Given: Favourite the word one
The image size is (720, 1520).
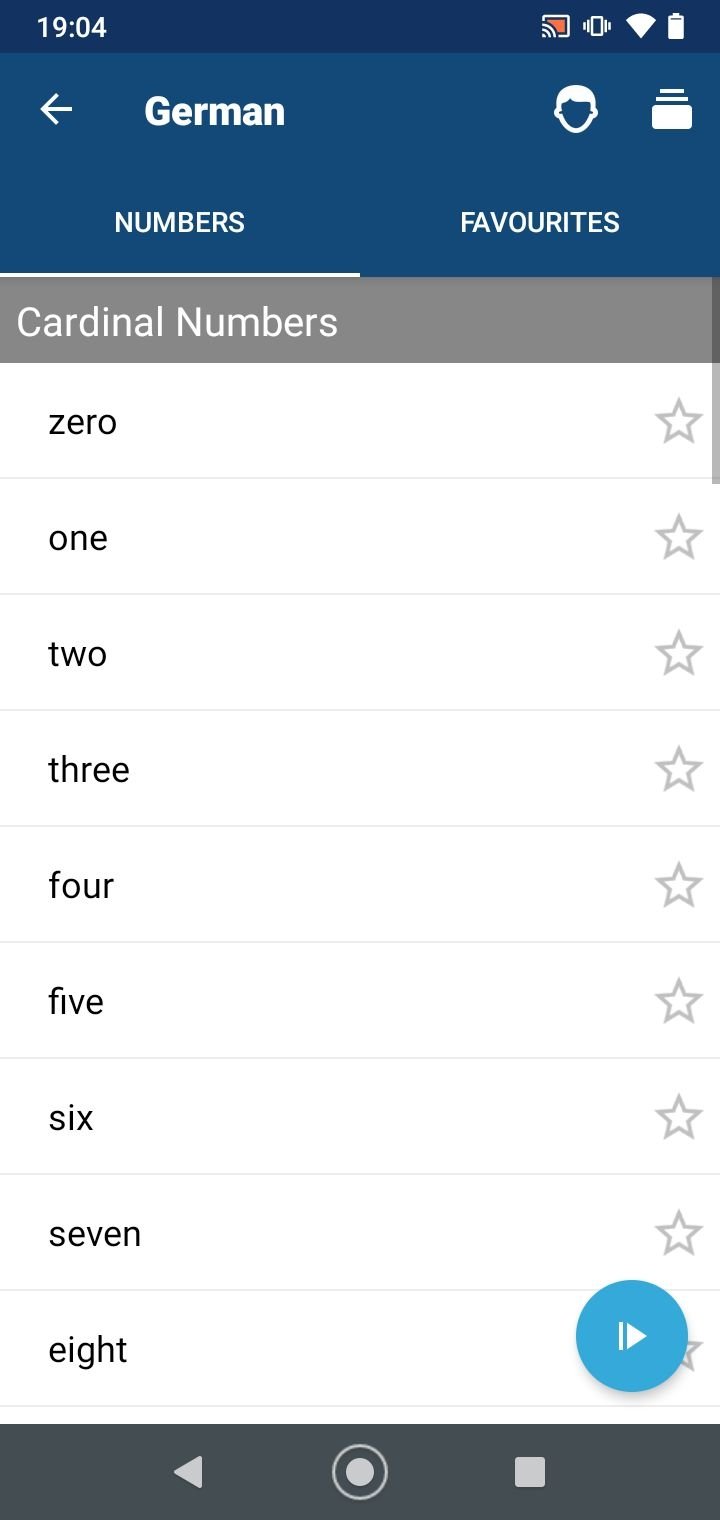Looking at the screenshot, I should (x=679, y=537).
